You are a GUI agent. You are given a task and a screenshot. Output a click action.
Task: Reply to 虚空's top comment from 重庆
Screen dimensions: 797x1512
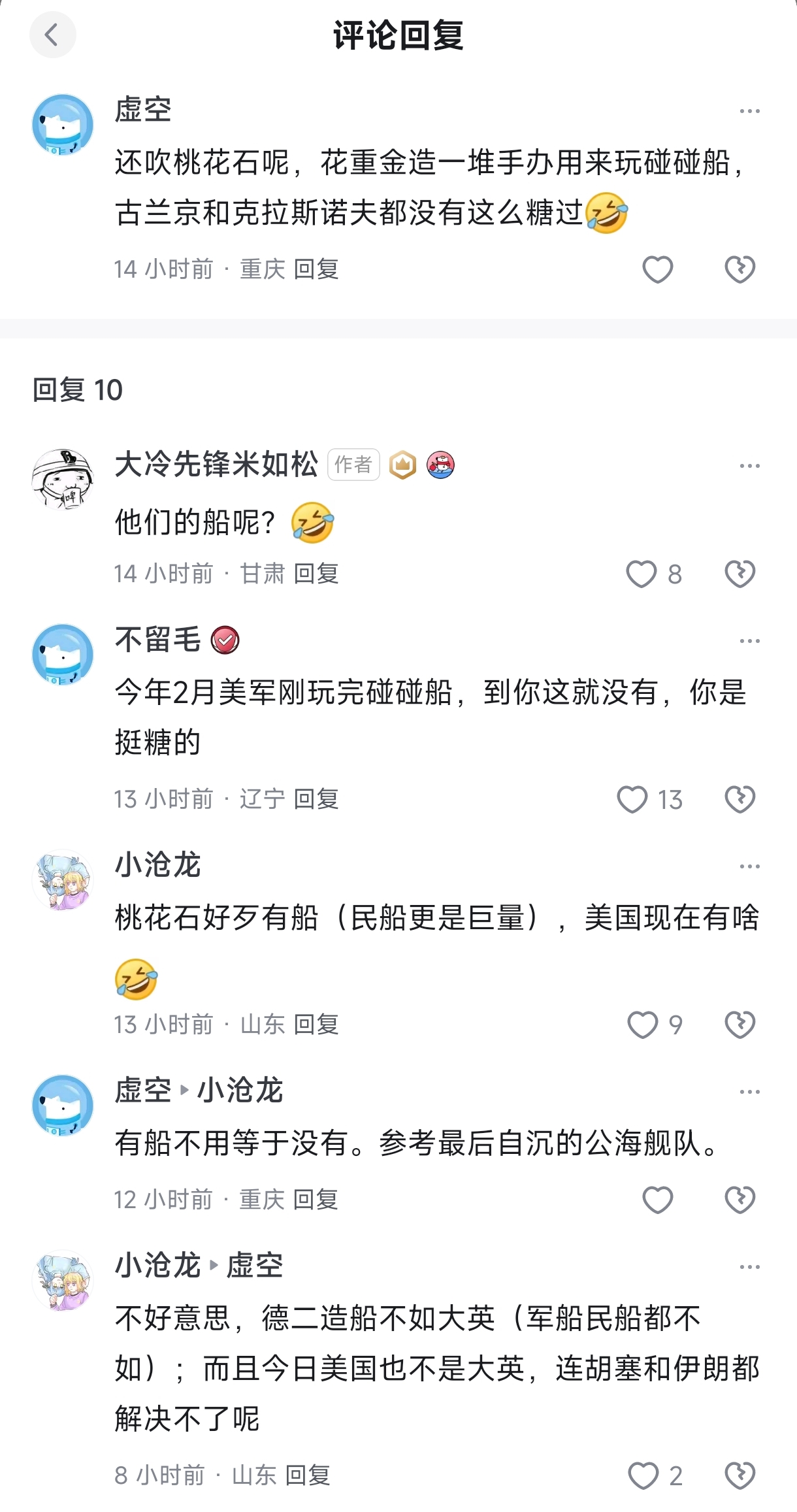pyautogui.click(x=316, y=269)
